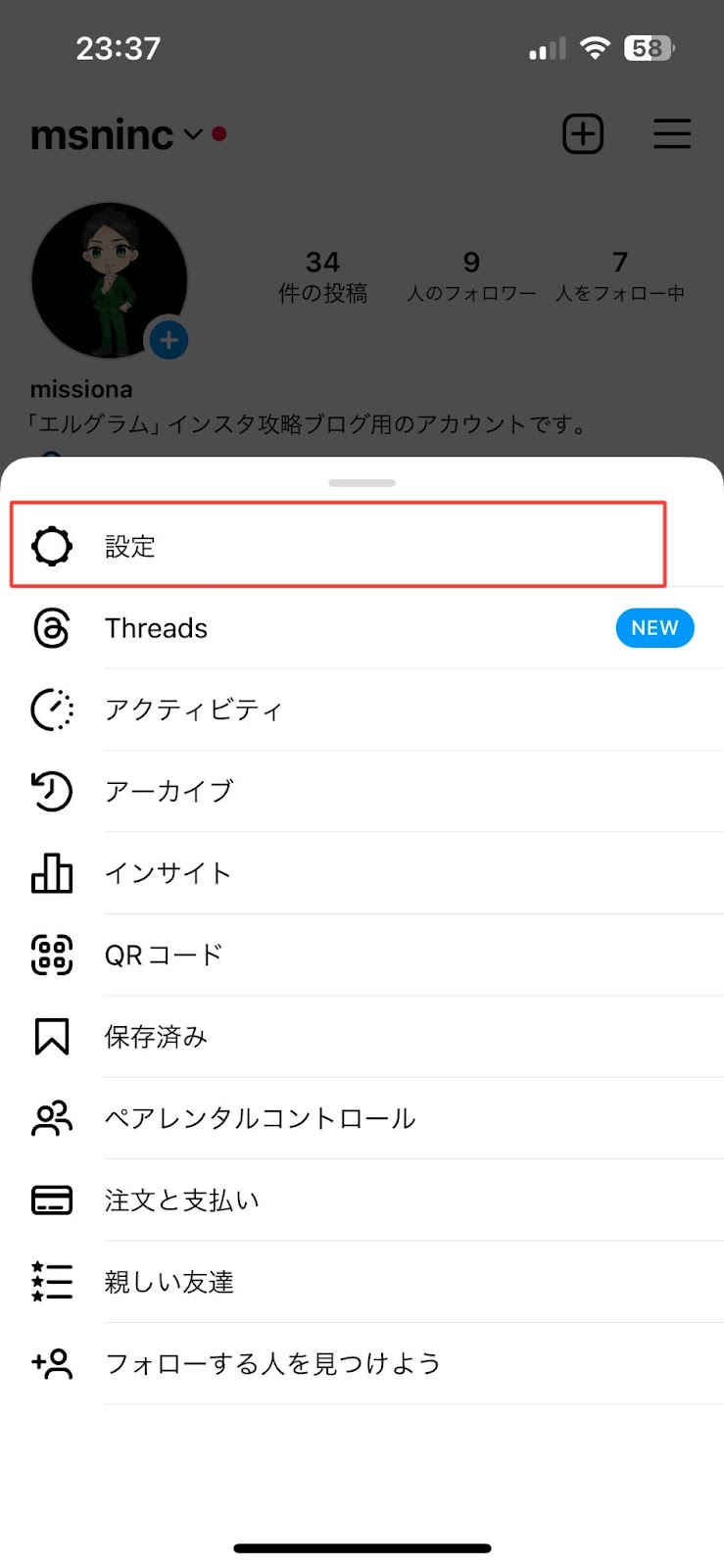This screenshot has width=724, height=1568.
Task: Go to アーカイブ
Action: (x=362, y=791)
